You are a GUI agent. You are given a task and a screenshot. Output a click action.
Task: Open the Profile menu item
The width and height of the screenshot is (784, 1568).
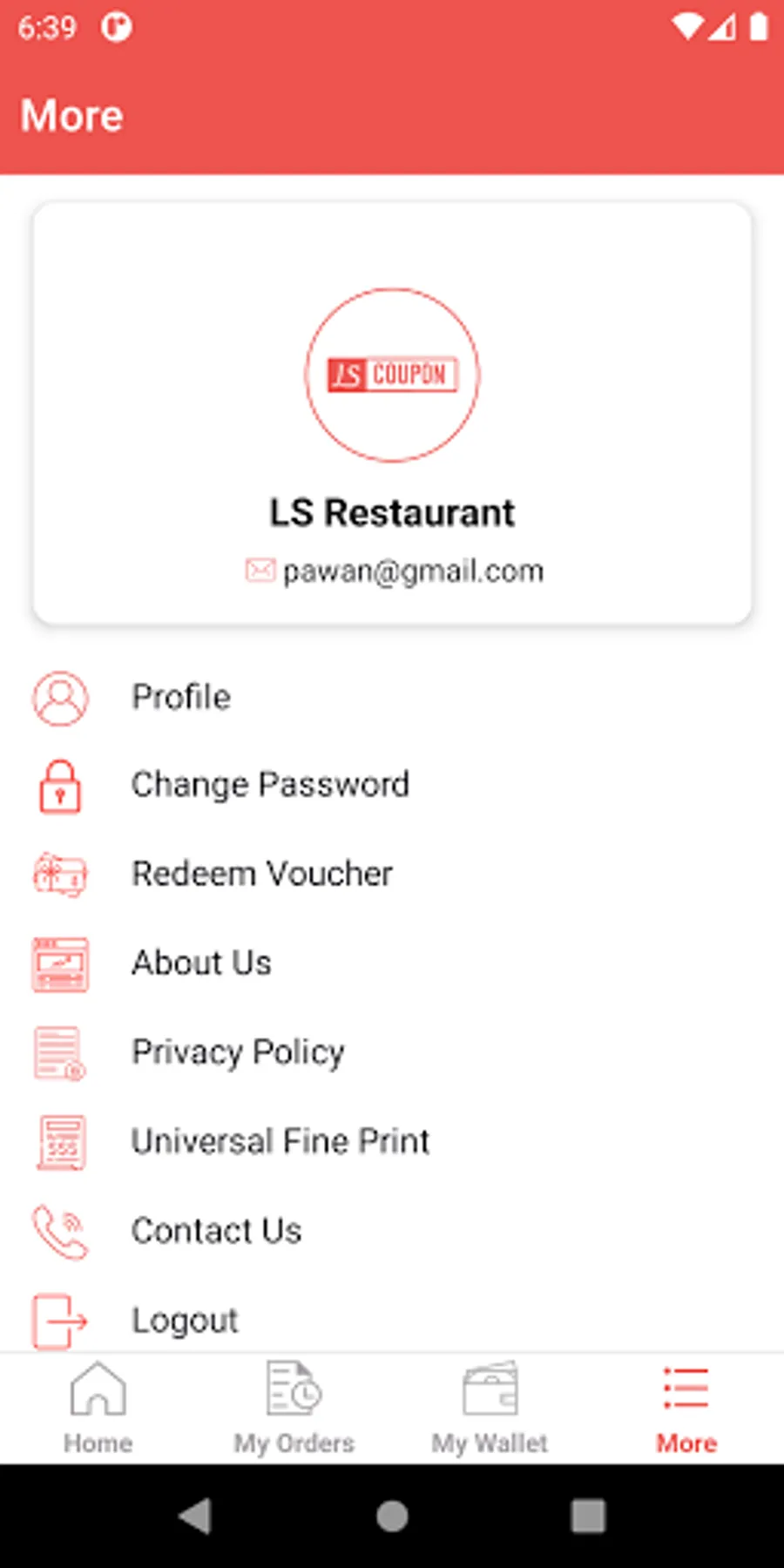(181, 698)
